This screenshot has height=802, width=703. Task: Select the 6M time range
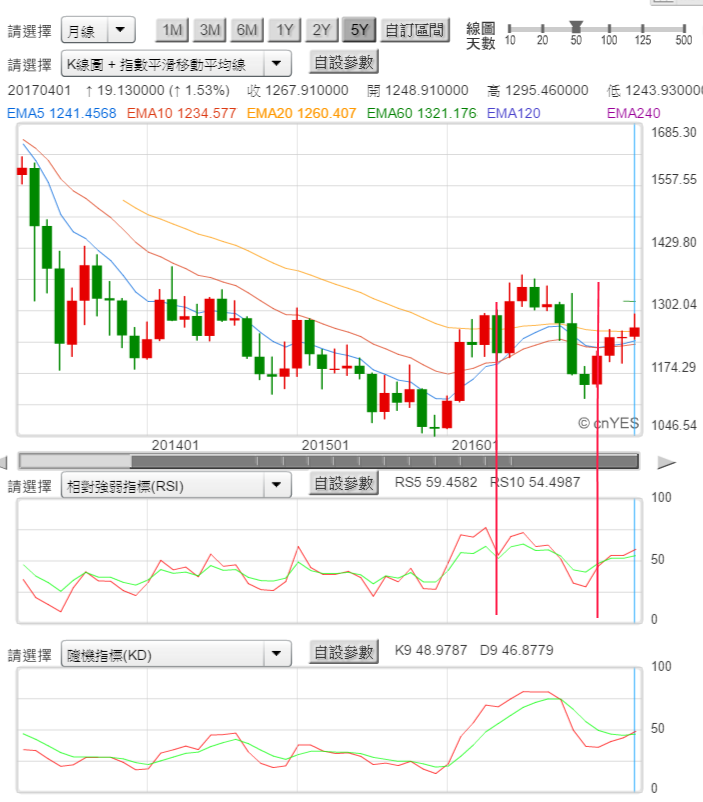[x=247, y=30]
